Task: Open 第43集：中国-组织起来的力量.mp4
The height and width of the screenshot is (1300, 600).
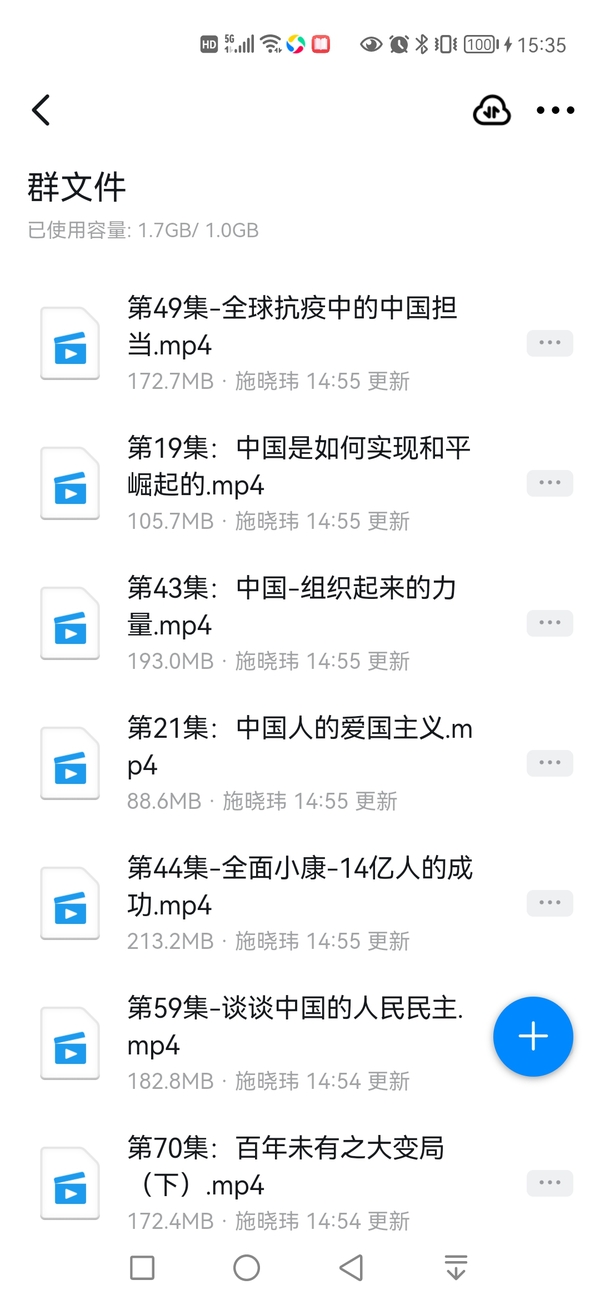Action: [292, 606]
